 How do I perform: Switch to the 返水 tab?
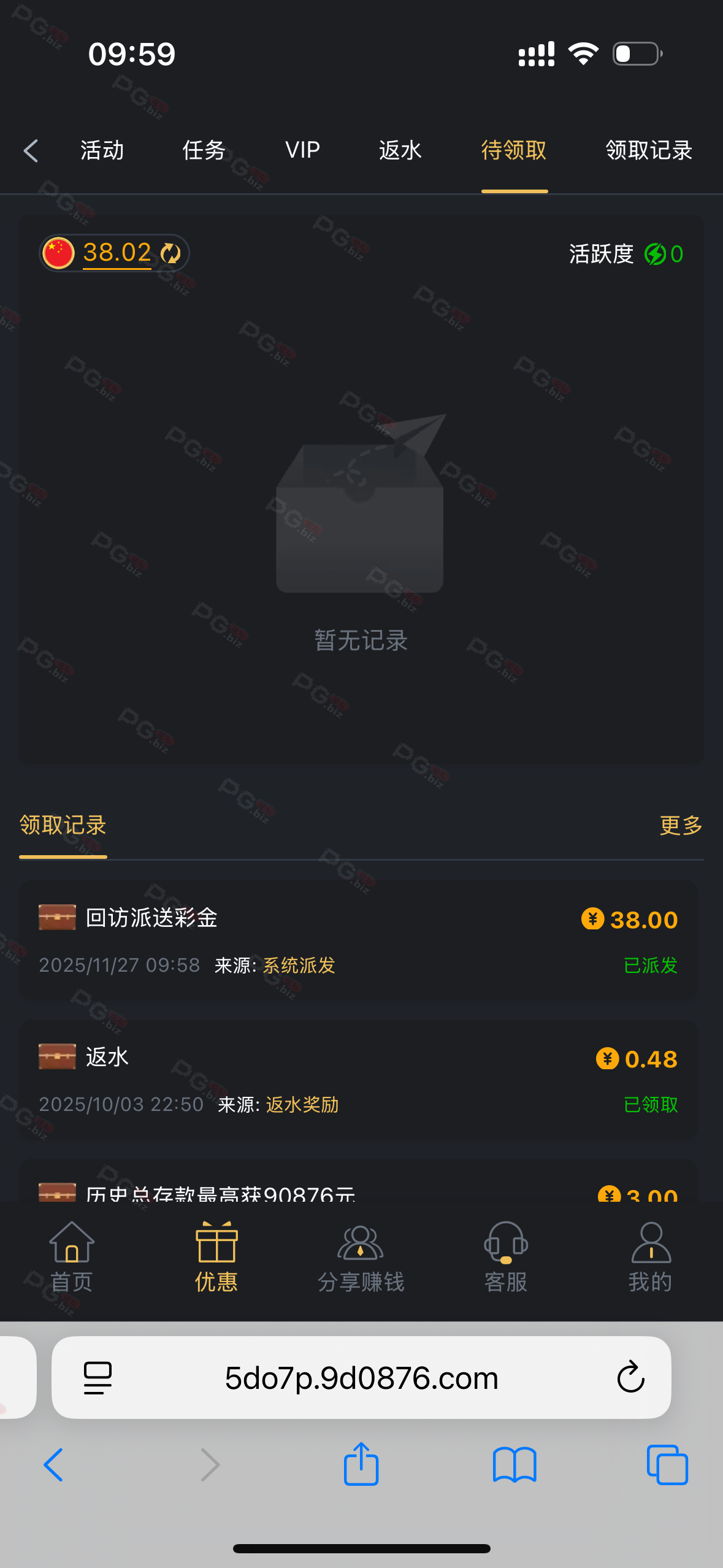[x=400, y=150]
